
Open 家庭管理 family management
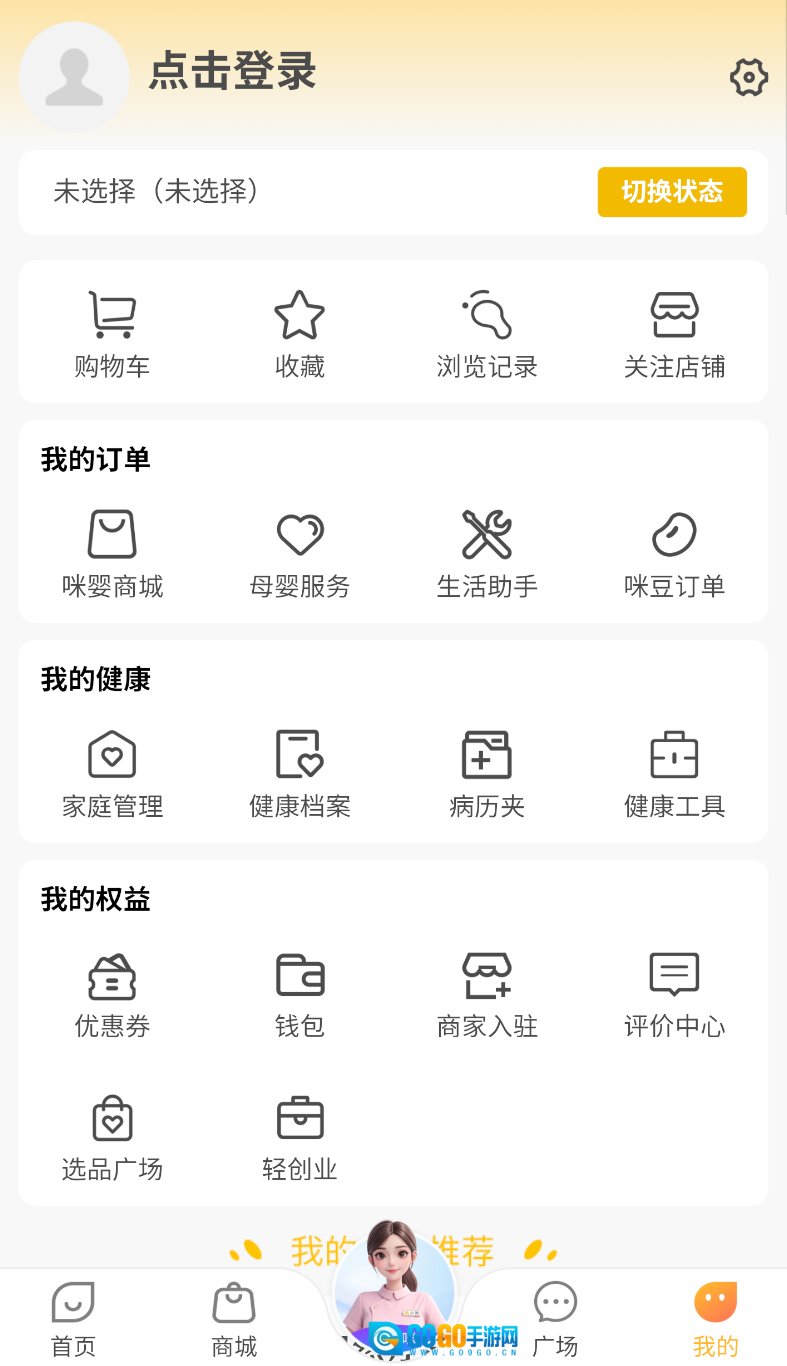(x=112, y=770)
